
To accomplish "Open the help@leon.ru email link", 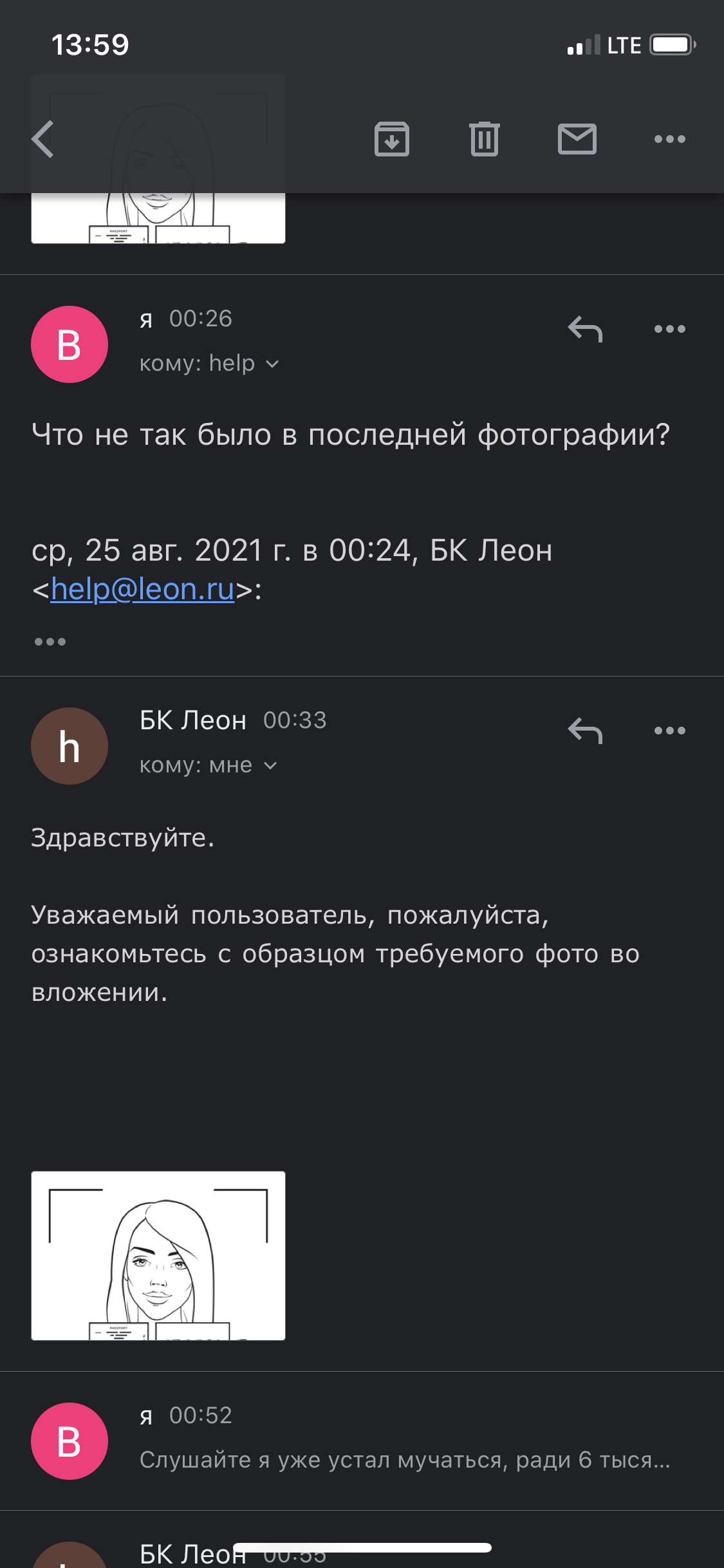I will (x=142, y=589).
